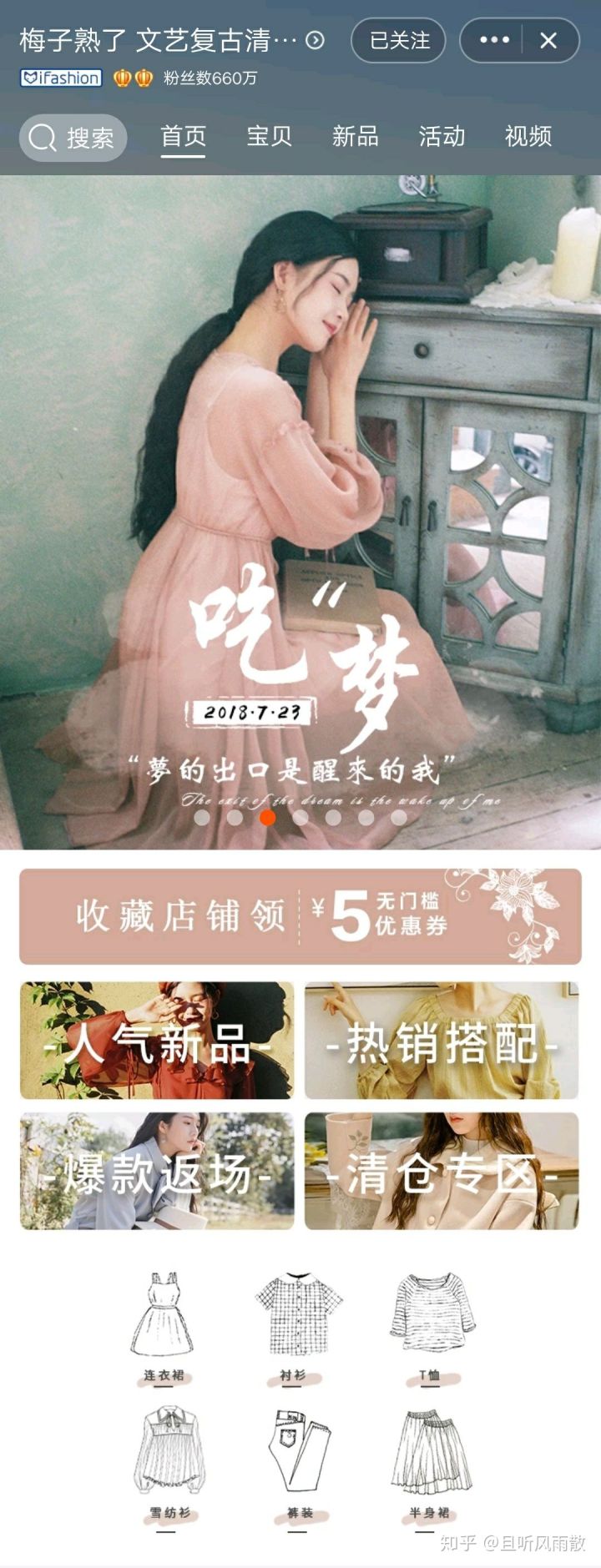Tap the 已关注 follow button
This screenshot has height=1568, width=601.
(399, 40)
